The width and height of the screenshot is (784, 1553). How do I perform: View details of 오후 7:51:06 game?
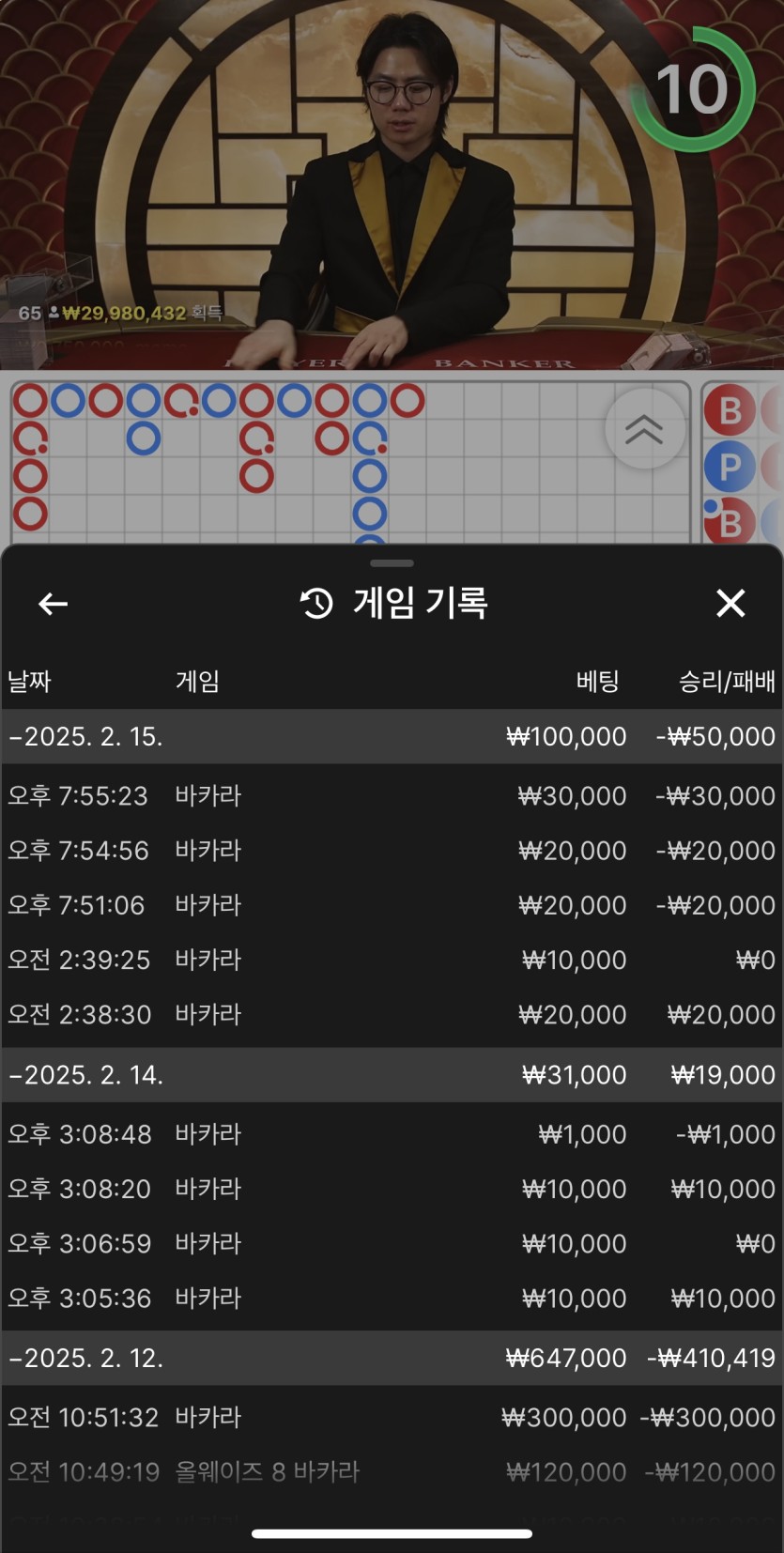392,905
